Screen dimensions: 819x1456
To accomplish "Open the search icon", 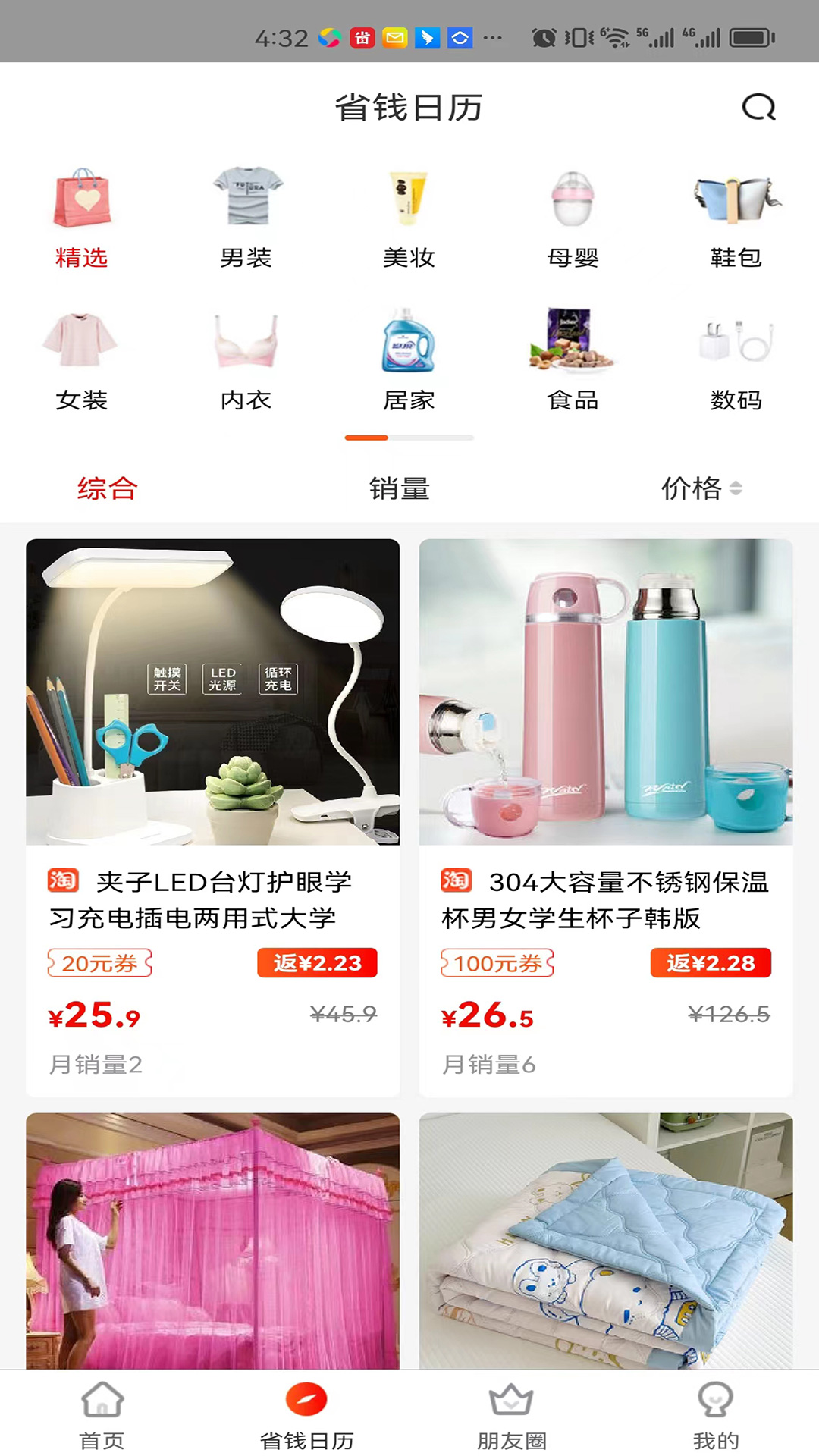I will coord(758,108).
